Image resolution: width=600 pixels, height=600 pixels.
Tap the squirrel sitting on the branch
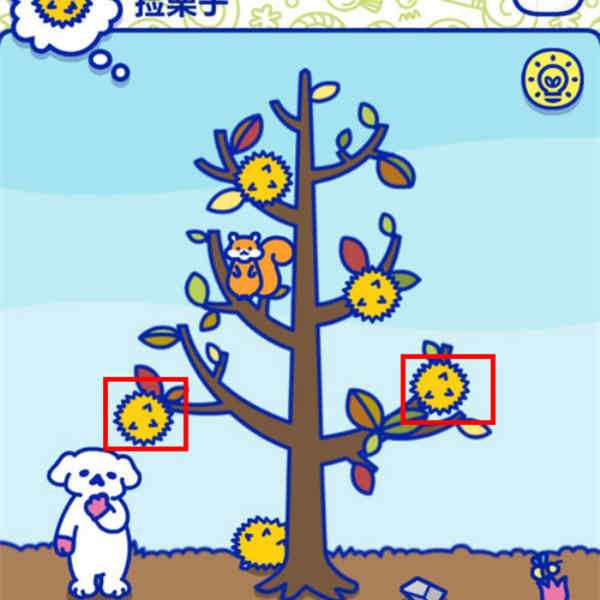tap(245, 267)
